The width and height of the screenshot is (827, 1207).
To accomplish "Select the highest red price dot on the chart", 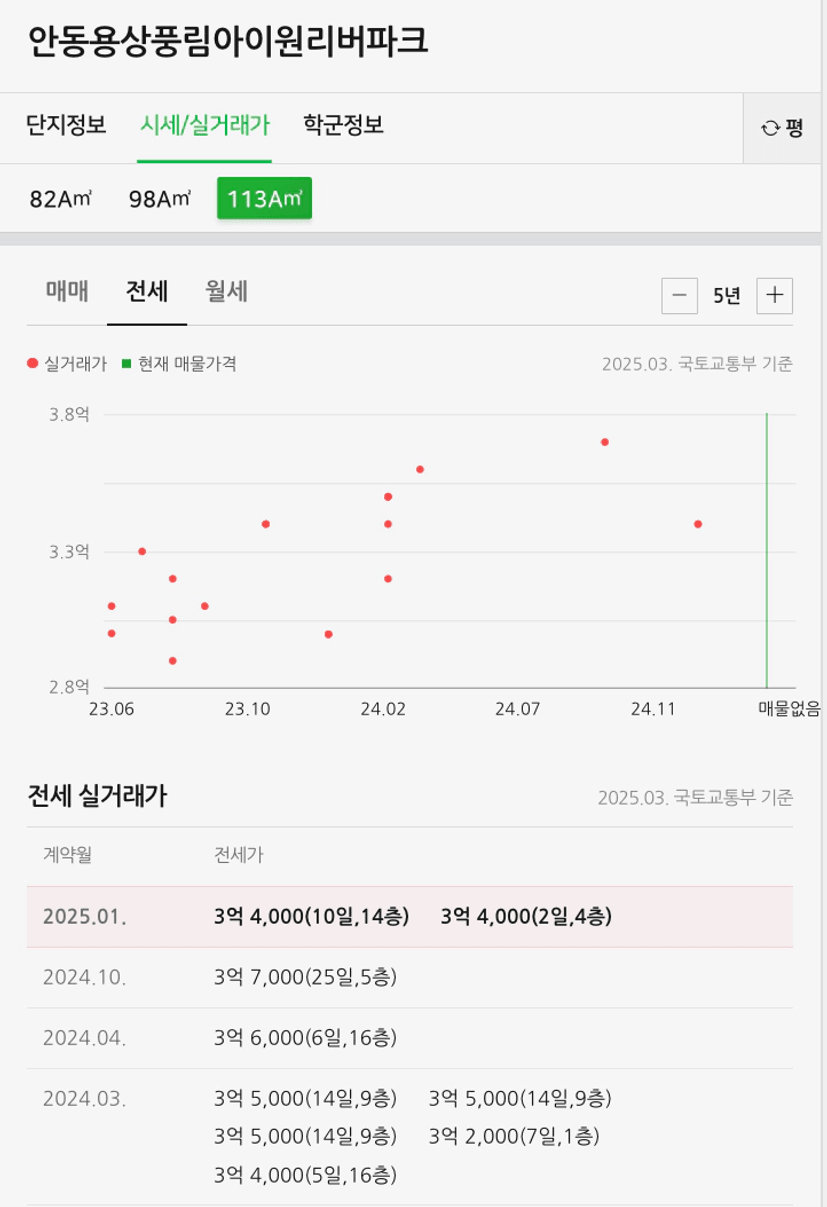I will pos(605,440).
